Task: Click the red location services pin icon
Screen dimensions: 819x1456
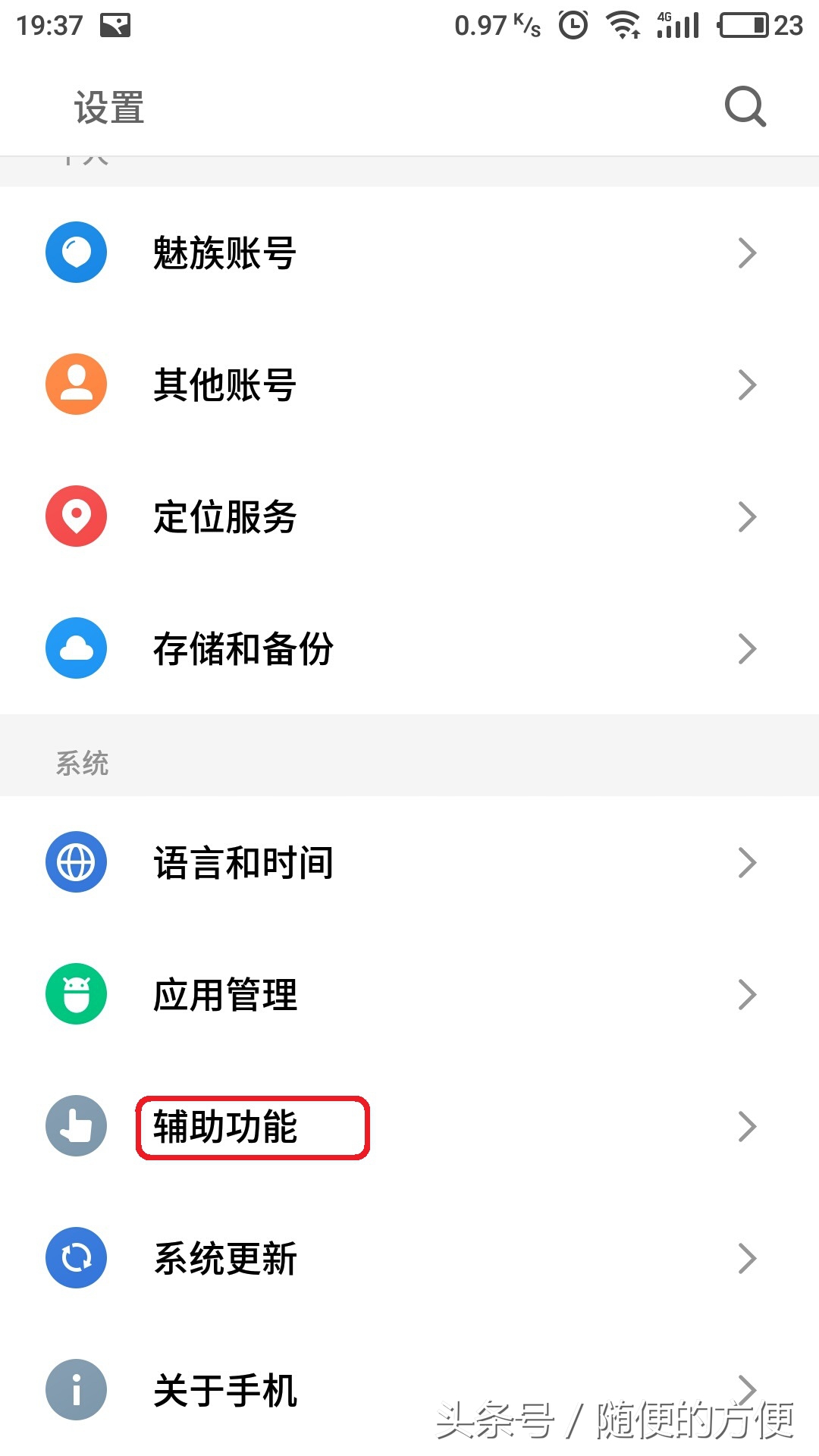Action: (x=76, y=517)
